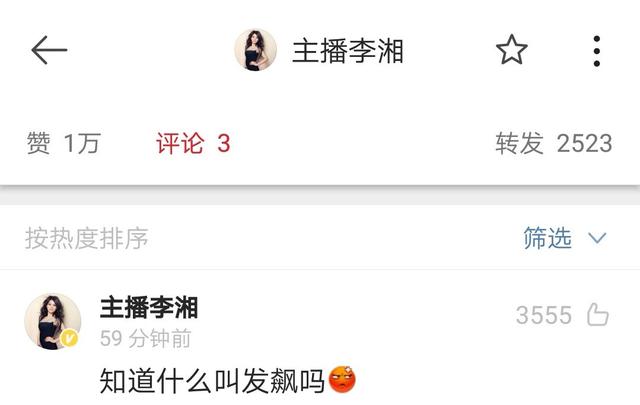Switch to the 评论 3 tab
Screen dimensions: 640x405
[193, 144]
